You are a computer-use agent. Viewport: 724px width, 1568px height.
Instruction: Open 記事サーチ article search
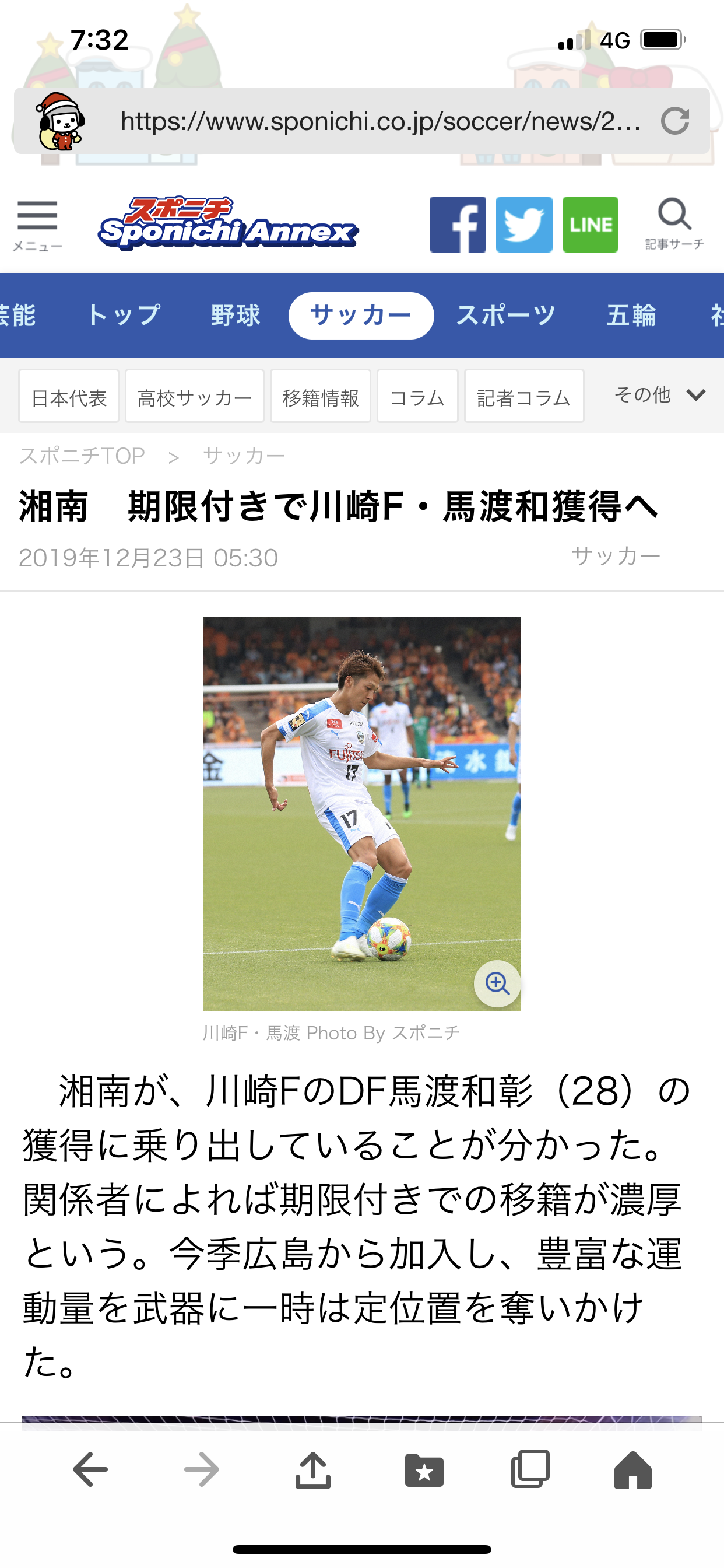674,223
